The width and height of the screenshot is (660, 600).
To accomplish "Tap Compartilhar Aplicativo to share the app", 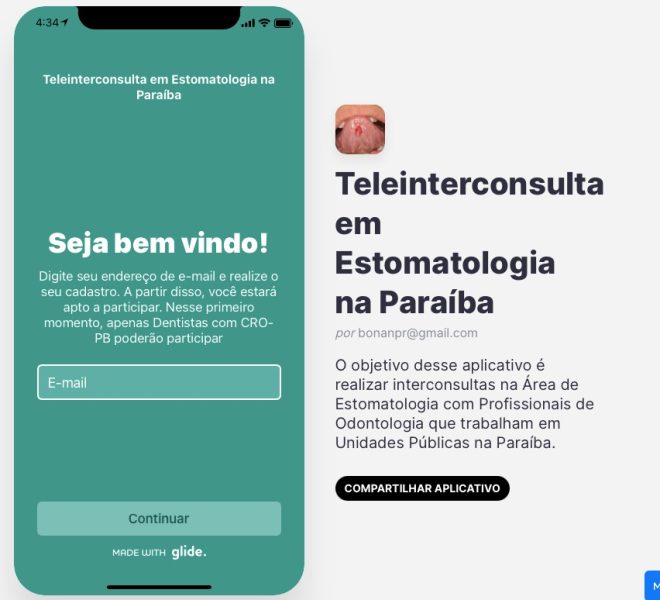I will click(x=422, y=488).
